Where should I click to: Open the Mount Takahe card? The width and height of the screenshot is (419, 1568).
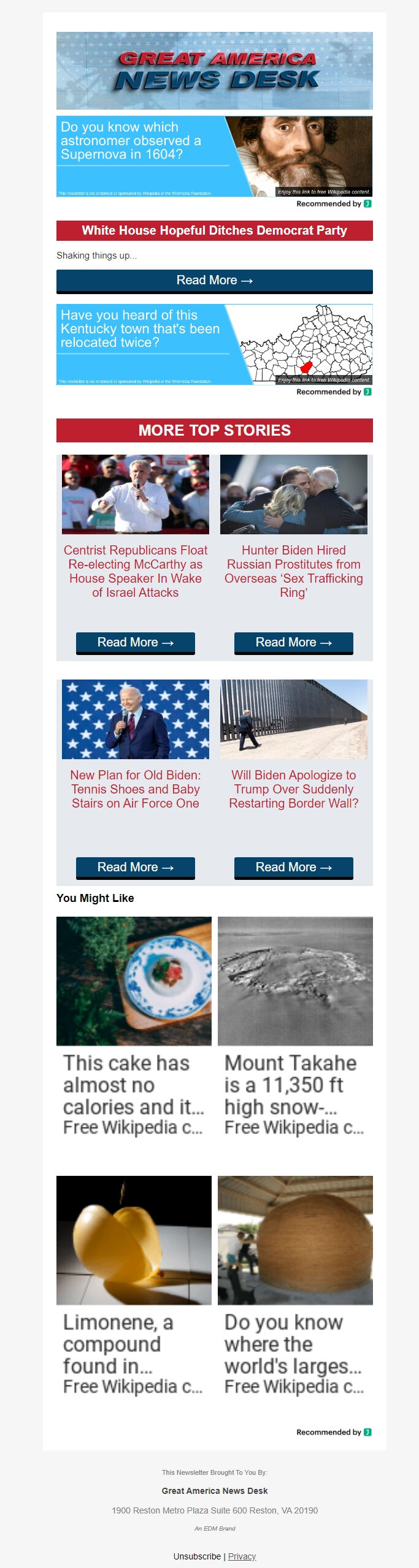pyautogui.click(x=295, y=1026)
